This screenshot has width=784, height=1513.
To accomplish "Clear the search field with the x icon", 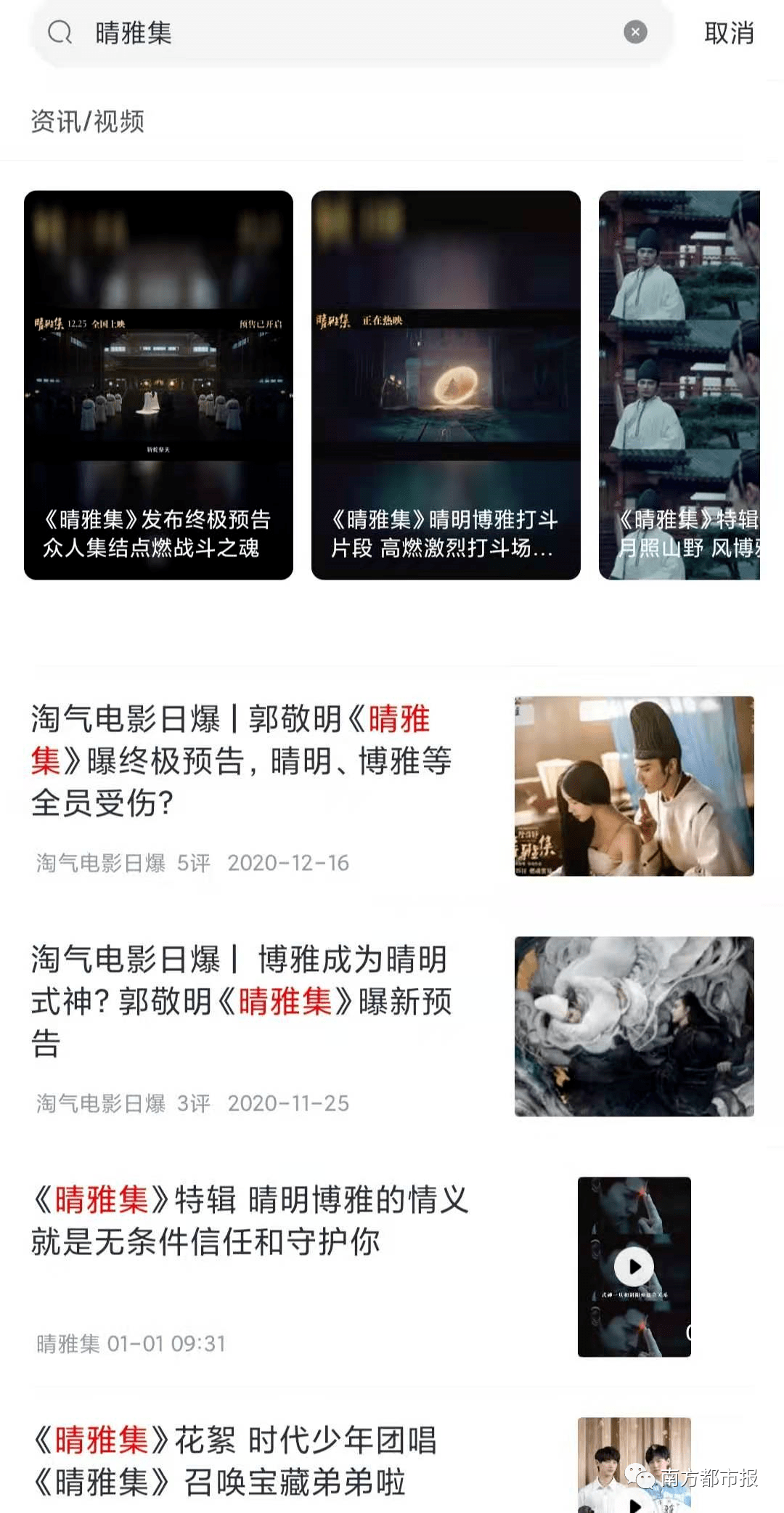I will coord(635,31).
